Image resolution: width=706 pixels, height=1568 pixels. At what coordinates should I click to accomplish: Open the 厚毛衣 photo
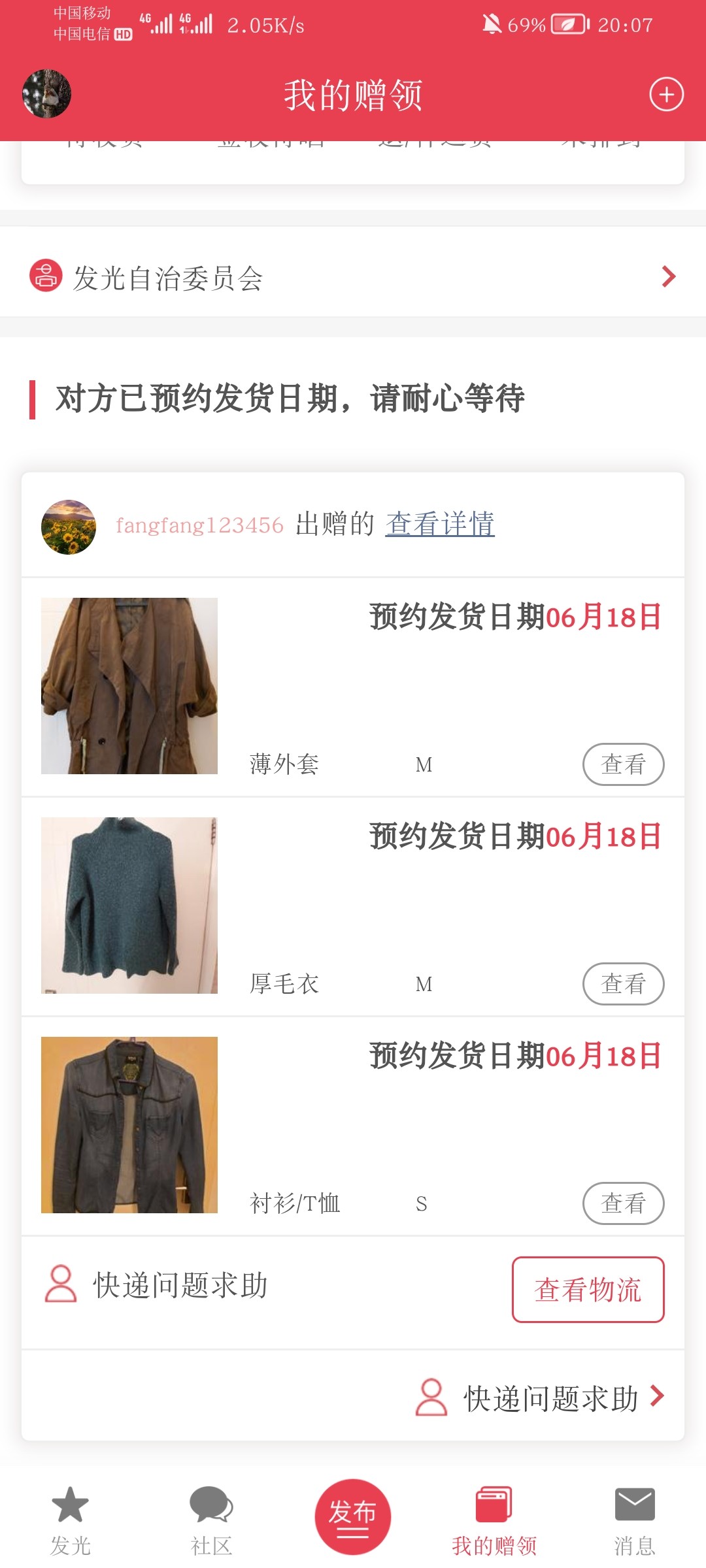tap(129, 906)
